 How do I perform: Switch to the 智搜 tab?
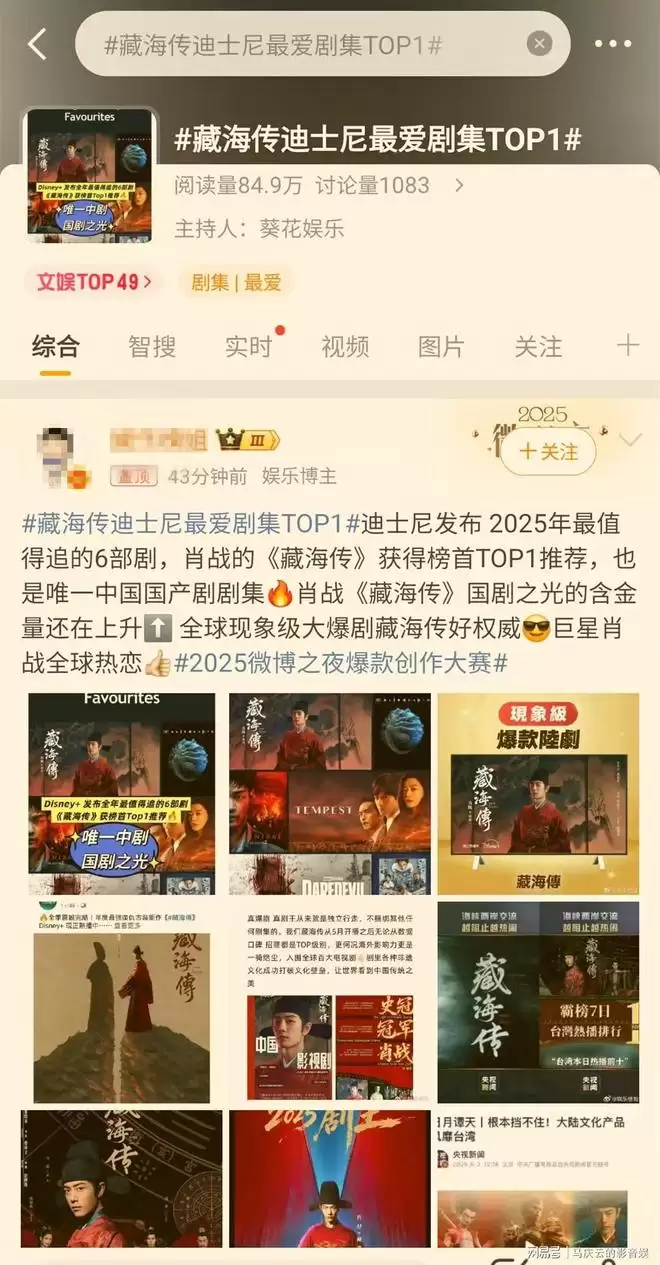[x=152, y=346]
